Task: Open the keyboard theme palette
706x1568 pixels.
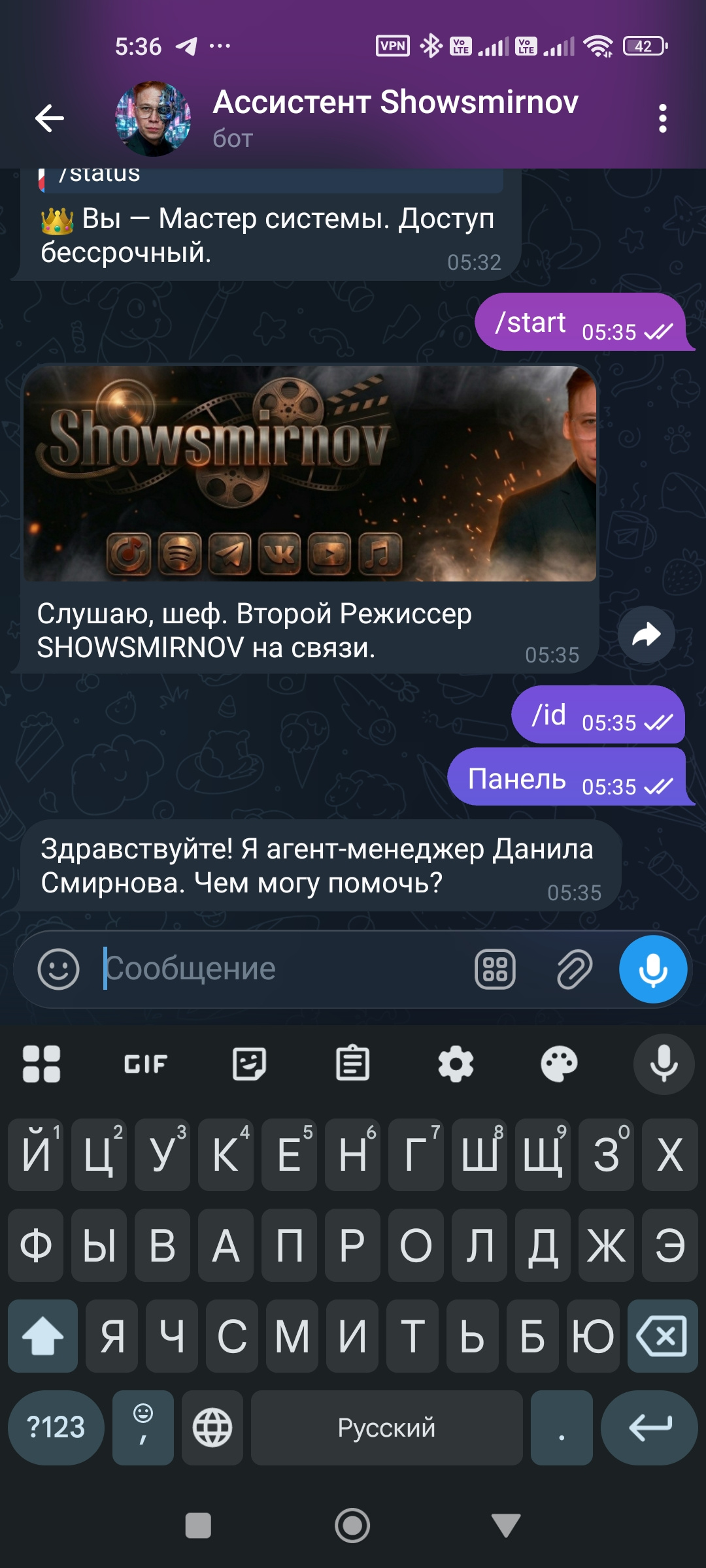Action: pyautogui.click(x=559, y=1064)
